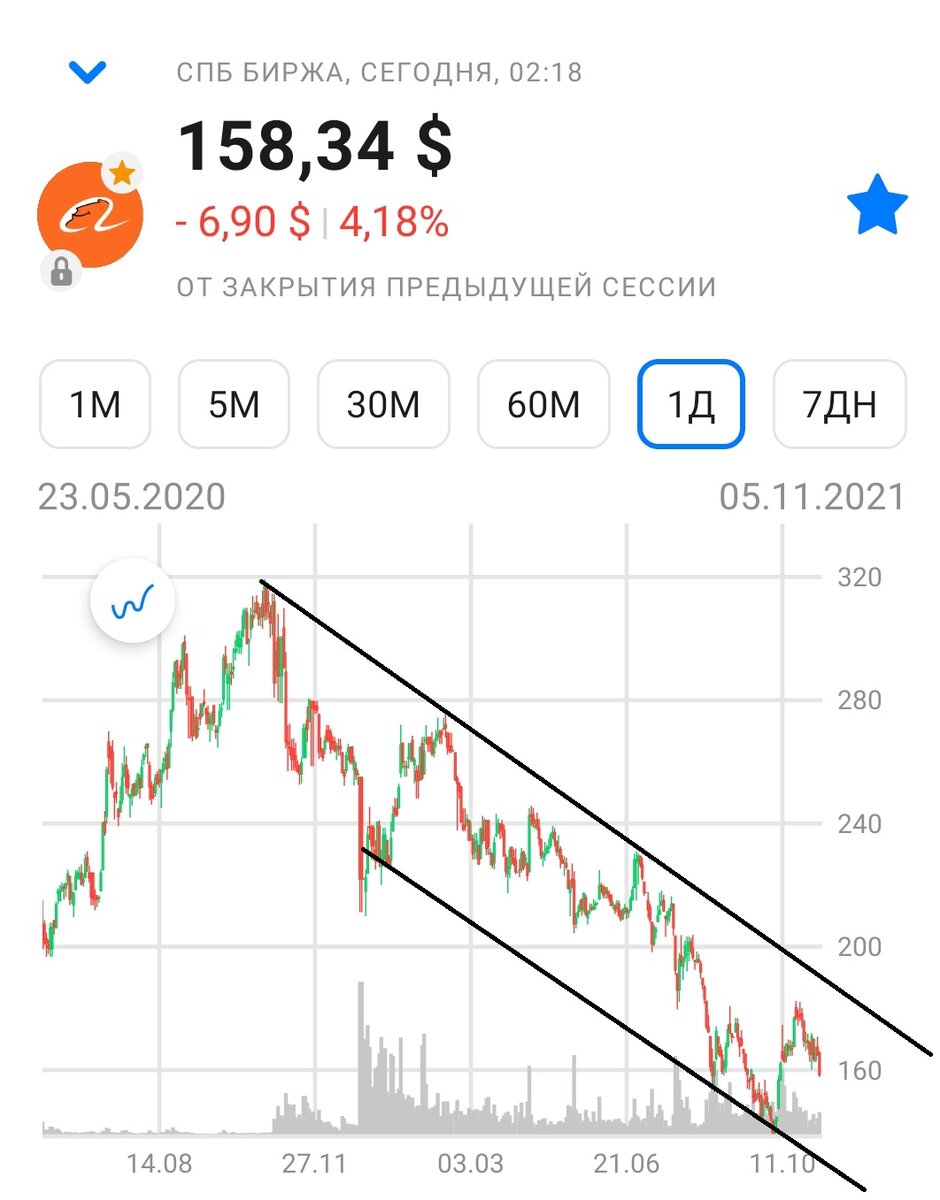Collapse the stock detail with the chevron

(87, 72)
